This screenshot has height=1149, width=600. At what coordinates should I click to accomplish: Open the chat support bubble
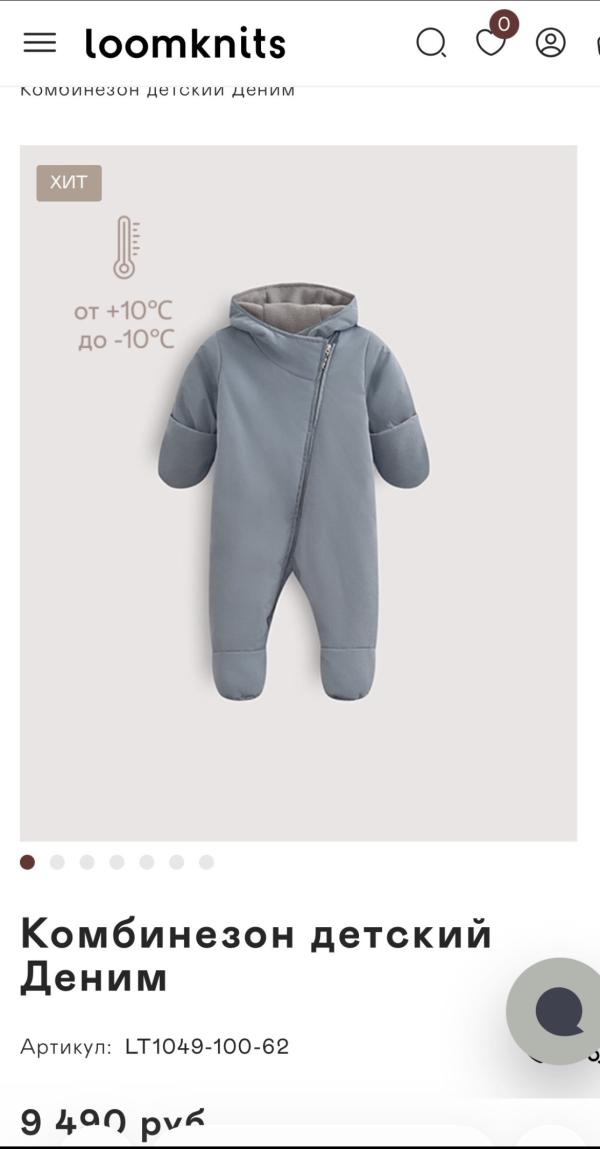tap(560, 1010)
